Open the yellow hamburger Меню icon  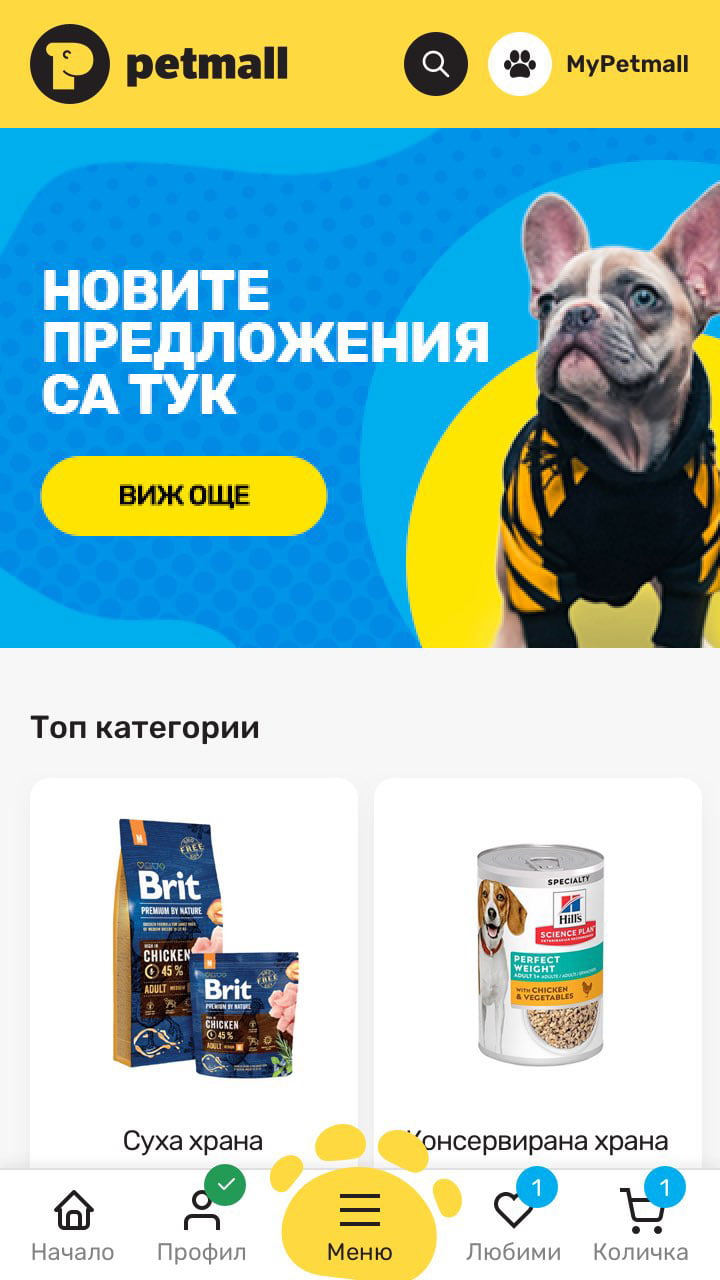[x=360, y=1210]
